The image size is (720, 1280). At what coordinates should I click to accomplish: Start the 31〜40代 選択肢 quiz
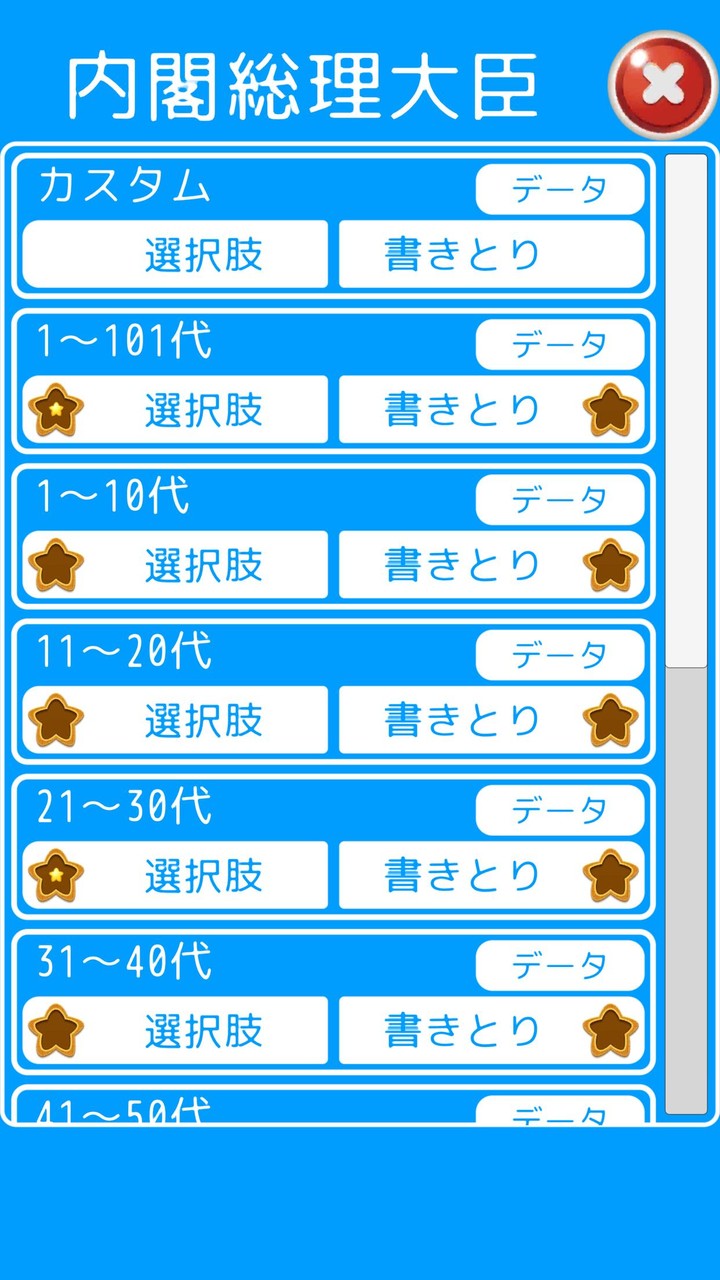click(200, 1029)
